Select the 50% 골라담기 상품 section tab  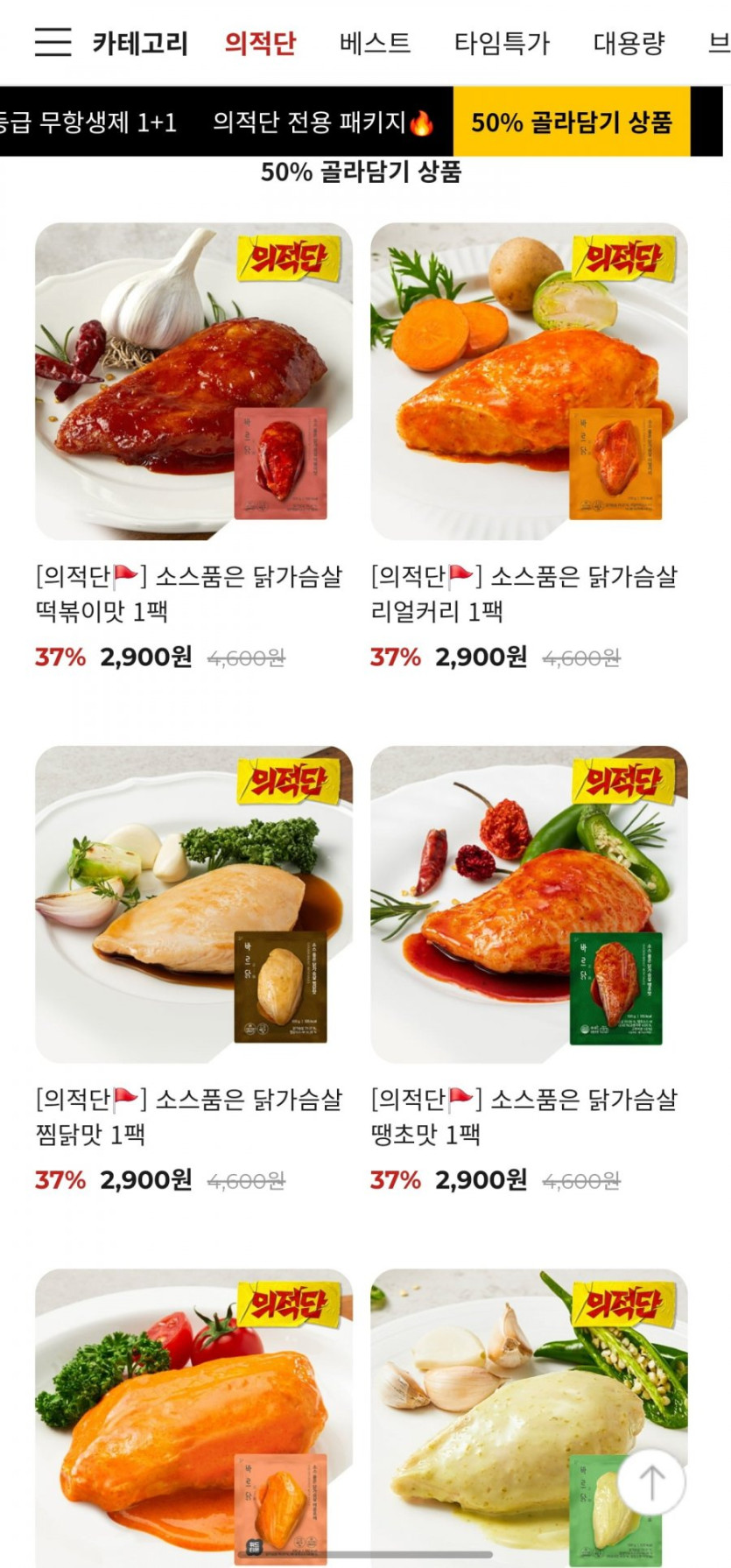click(x=571, y=122)
